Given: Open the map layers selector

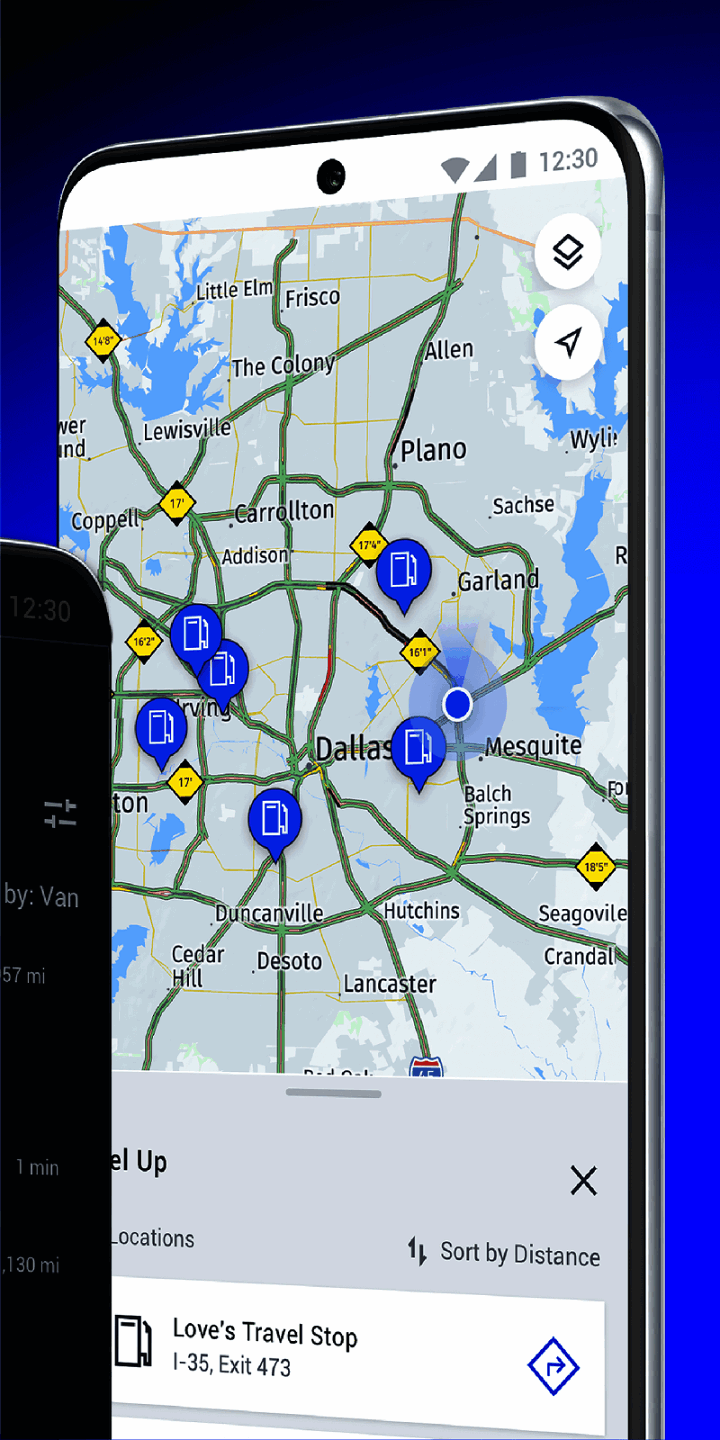Looking at the screenshot, I should (567, 252).
